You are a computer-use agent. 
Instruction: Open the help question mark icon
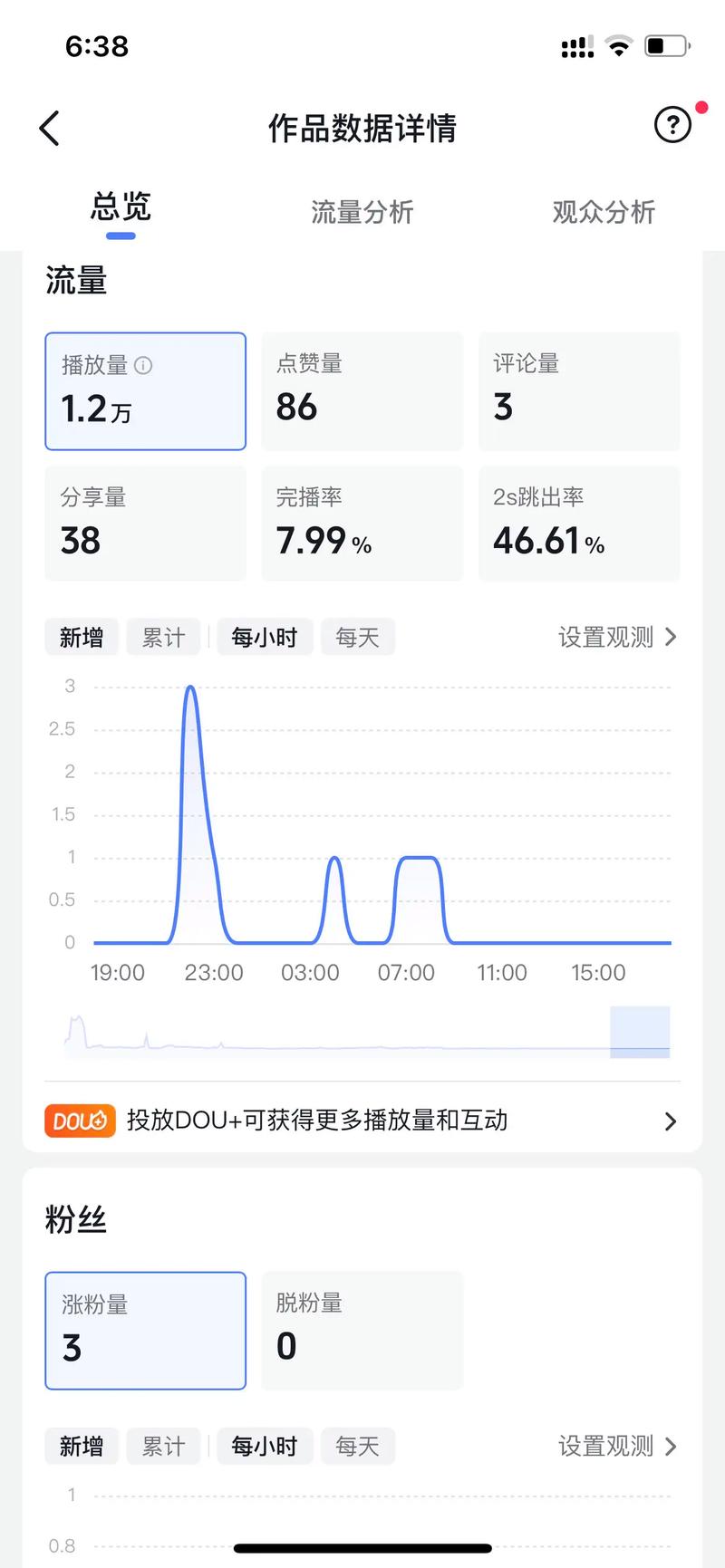point(672,125)
